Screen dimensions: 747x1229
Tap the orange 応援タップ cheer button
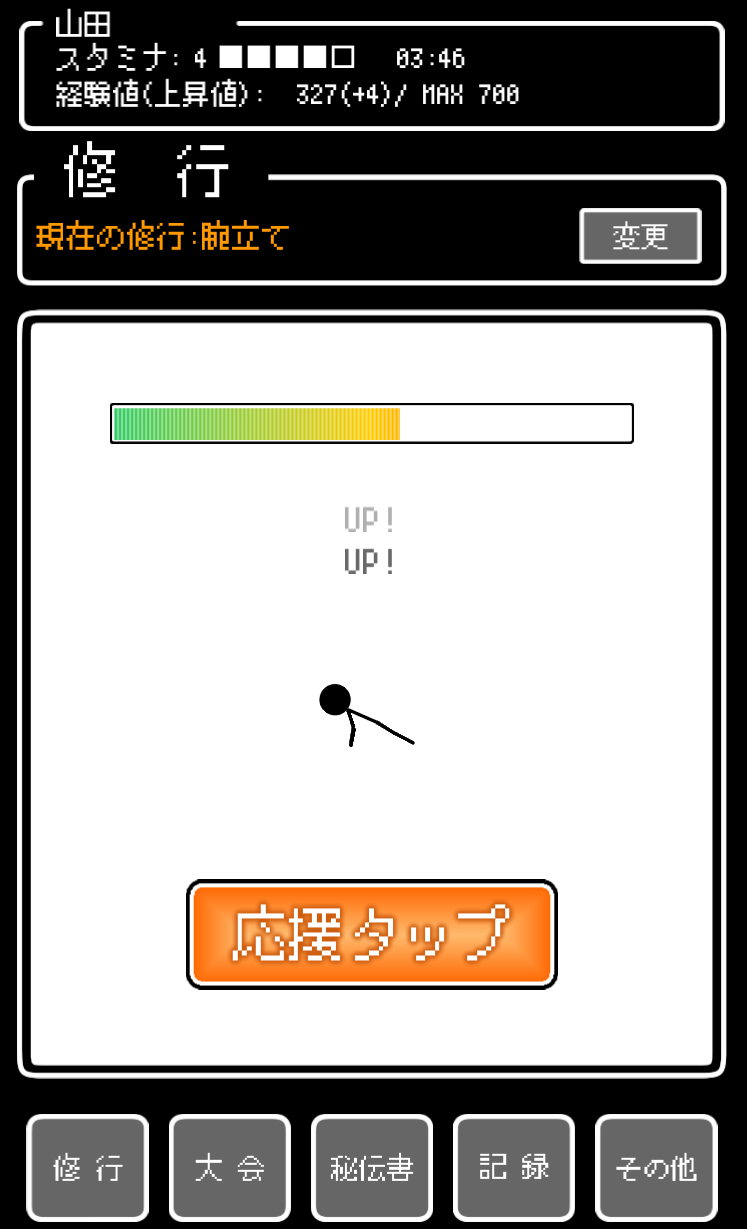pos(371,935)
